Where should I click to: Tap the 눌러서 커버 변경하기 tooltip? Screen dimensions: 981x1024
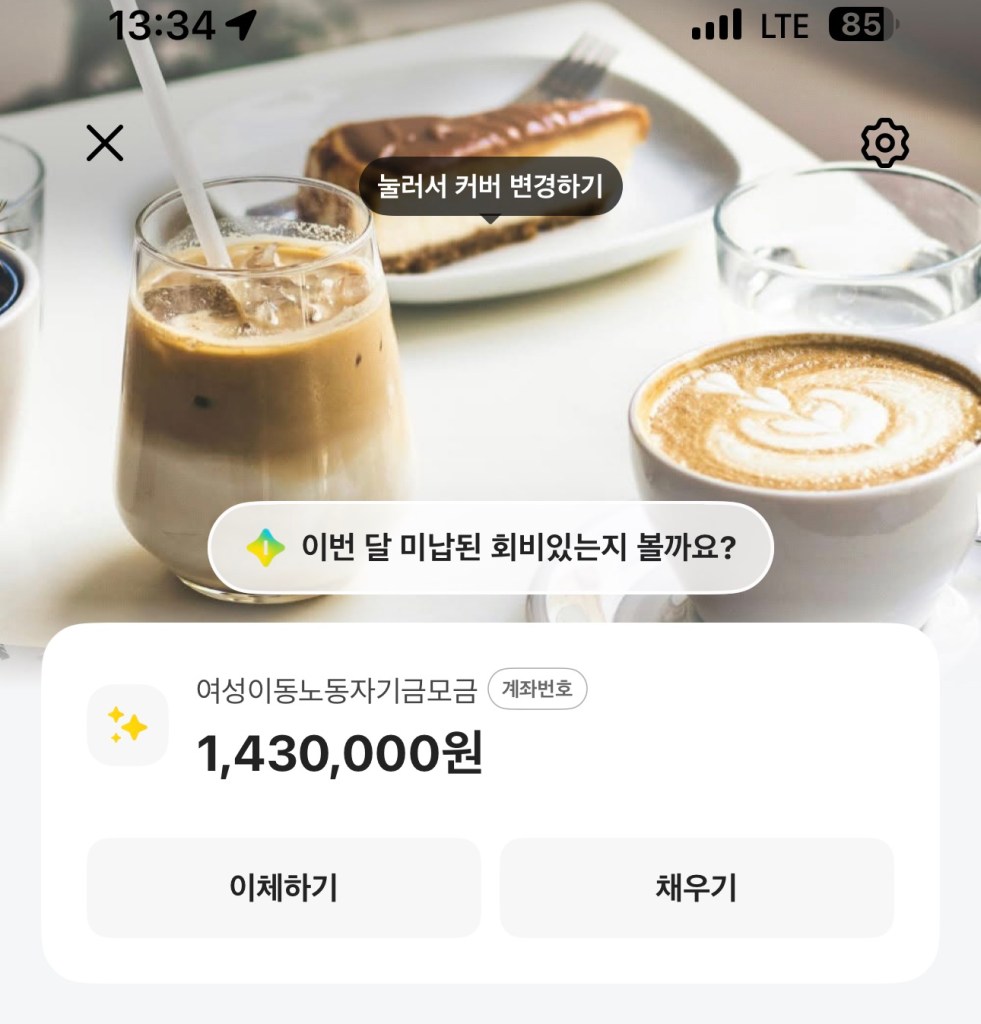[x=490, y=187]
